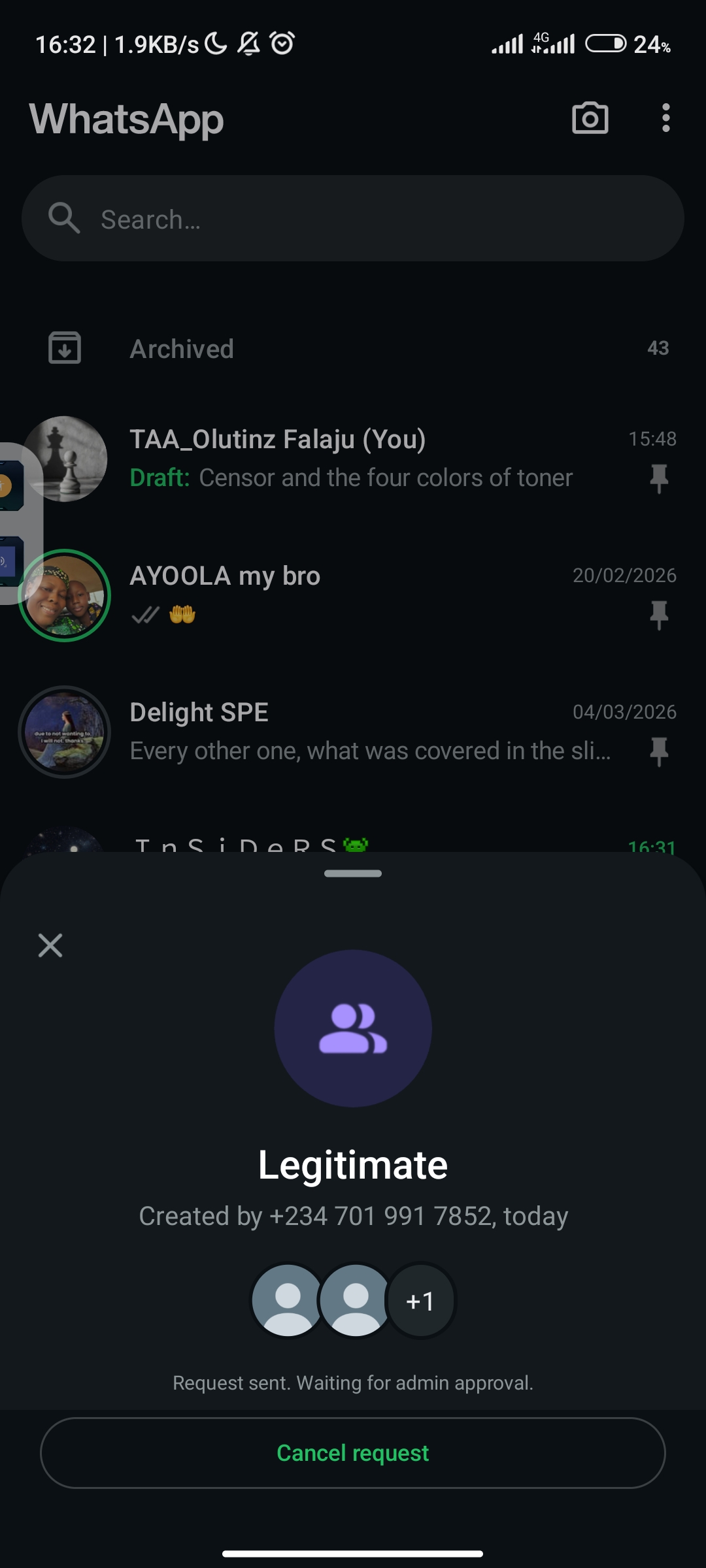
Task: Close the Legitimate group sheet
Action: pos(50,945)
